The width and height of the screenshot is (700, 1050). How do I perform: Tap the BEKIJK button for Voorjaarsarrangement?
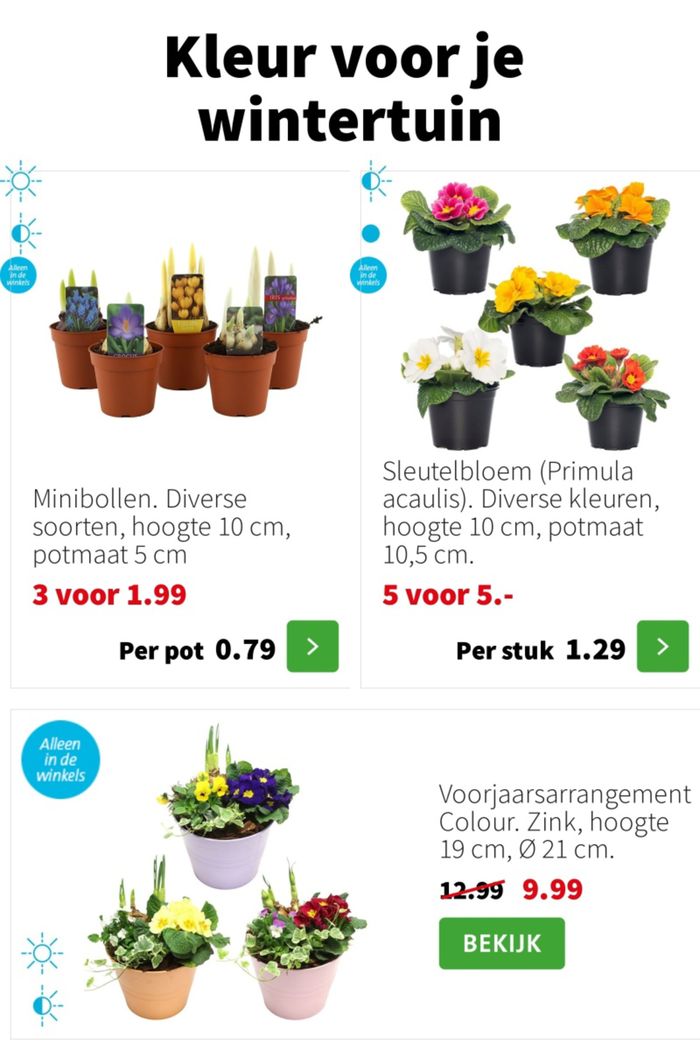(501, 943)
